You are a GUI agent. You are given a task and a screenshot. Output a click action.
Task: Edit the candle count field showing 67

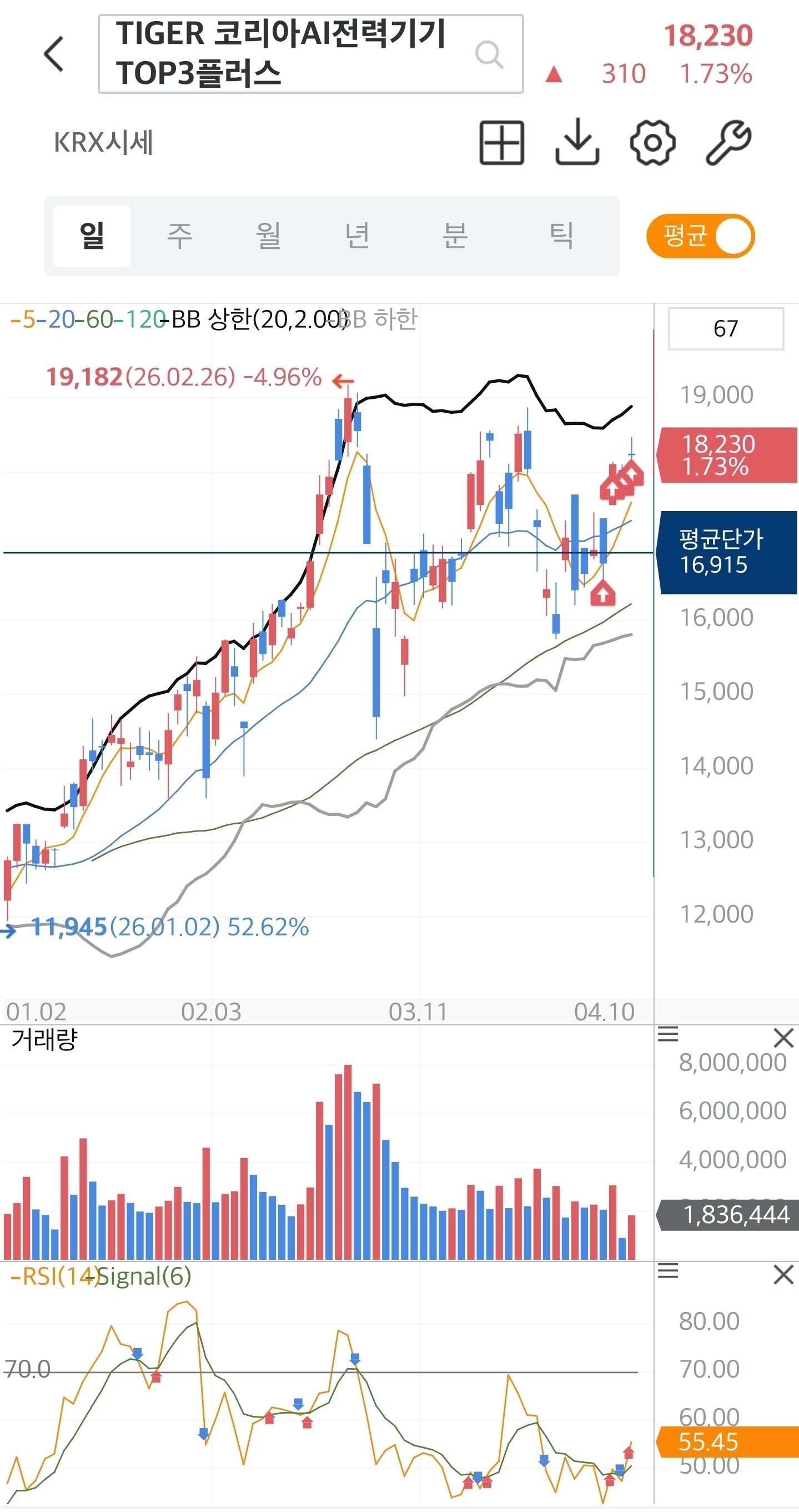pyautogui.click(x=726, y=329)
